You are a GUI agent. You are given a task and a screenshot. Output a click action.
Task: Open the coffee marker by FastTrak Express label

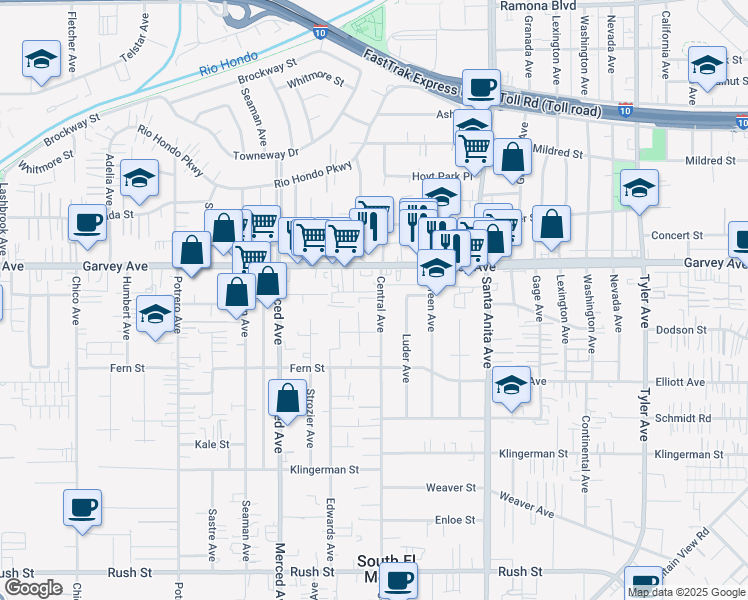[480, 87]
